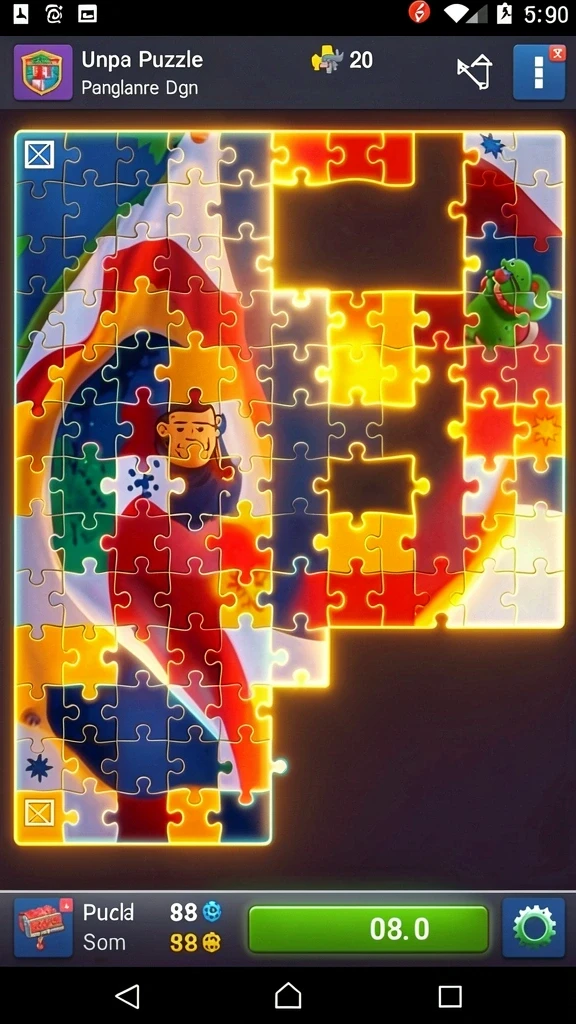This screenshot has height=1024, width=576.
Task: Go back using the system back button
Action: pos(127,997)
